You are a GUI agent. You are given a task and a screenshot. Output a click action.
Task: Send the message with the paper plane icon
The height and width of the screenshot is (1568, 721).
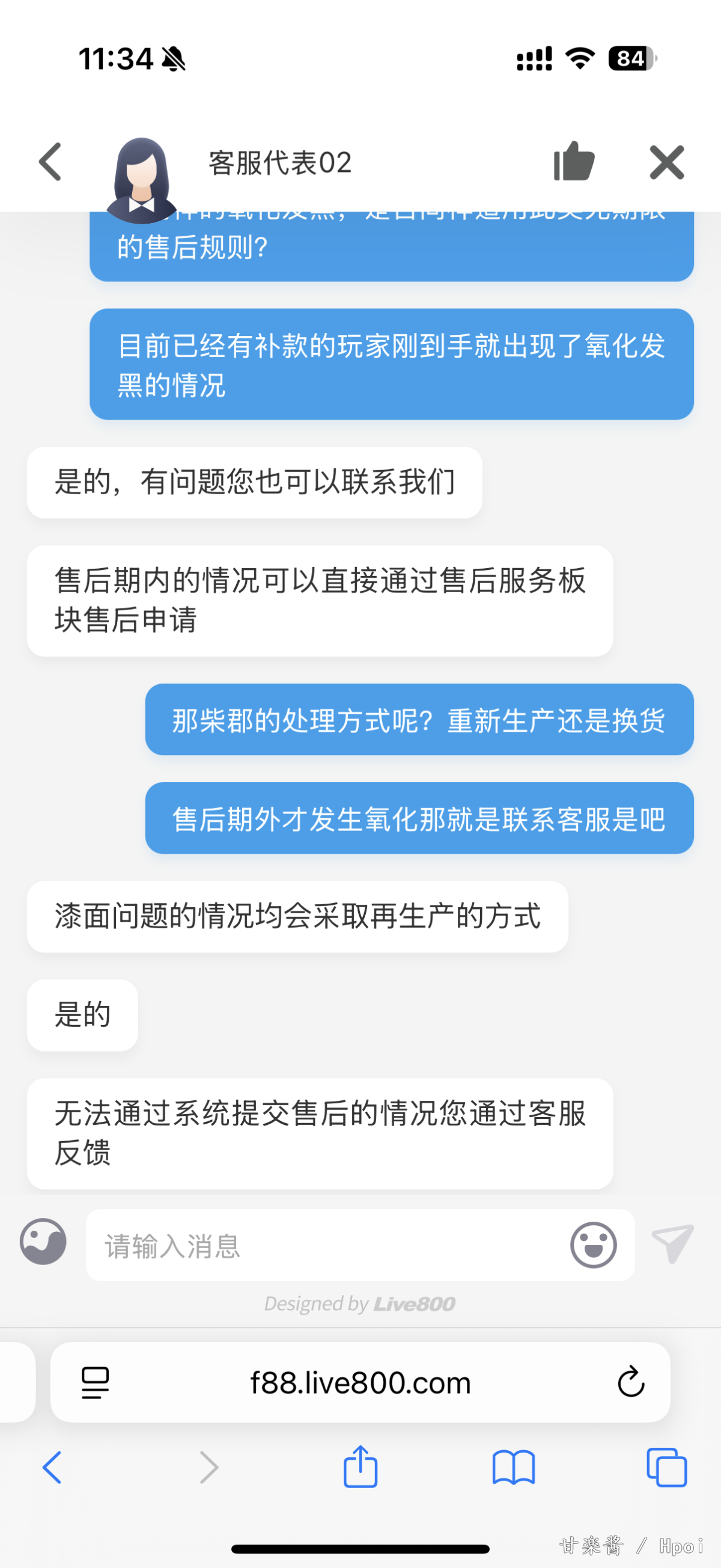pos(672,1243)
